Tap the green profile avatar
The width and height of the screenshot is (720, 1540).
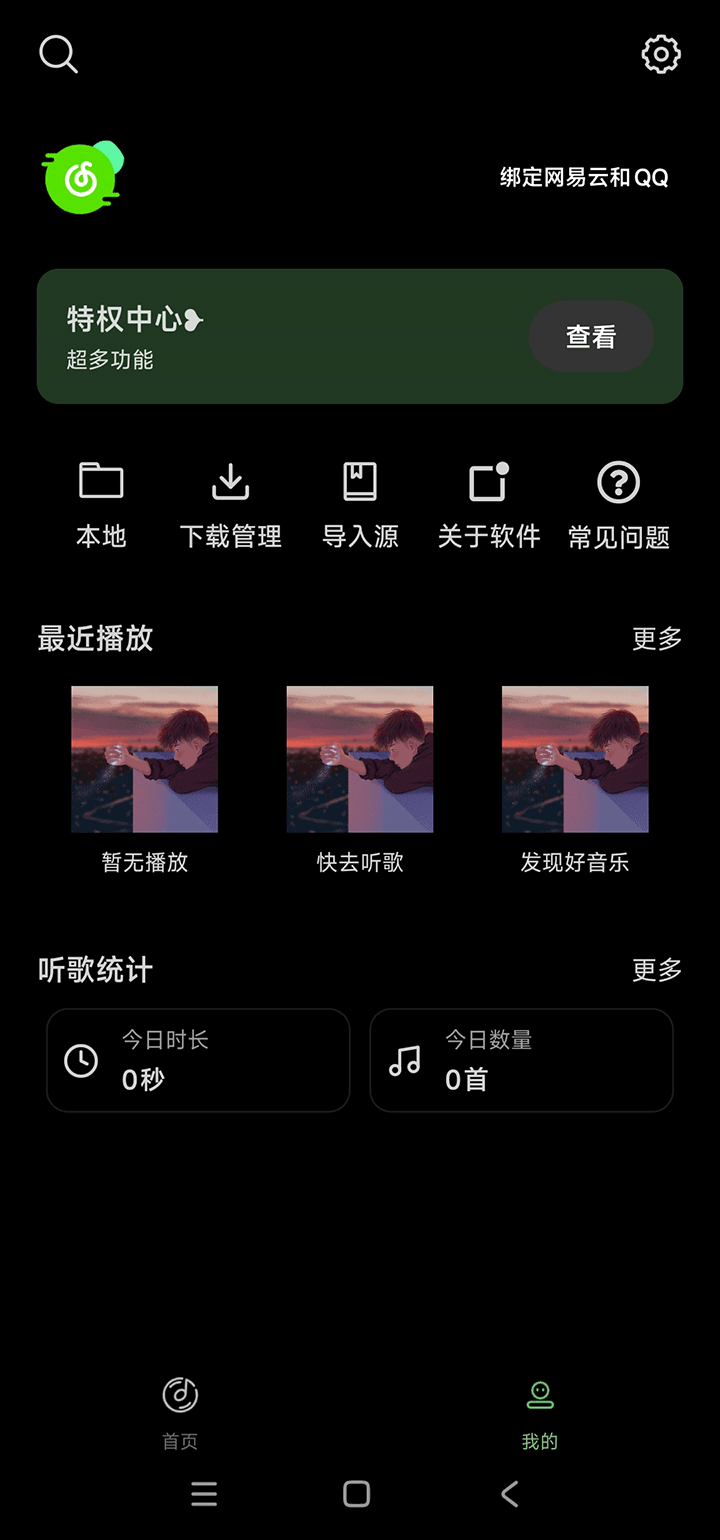pyautogui.click(x=82, y=178)
